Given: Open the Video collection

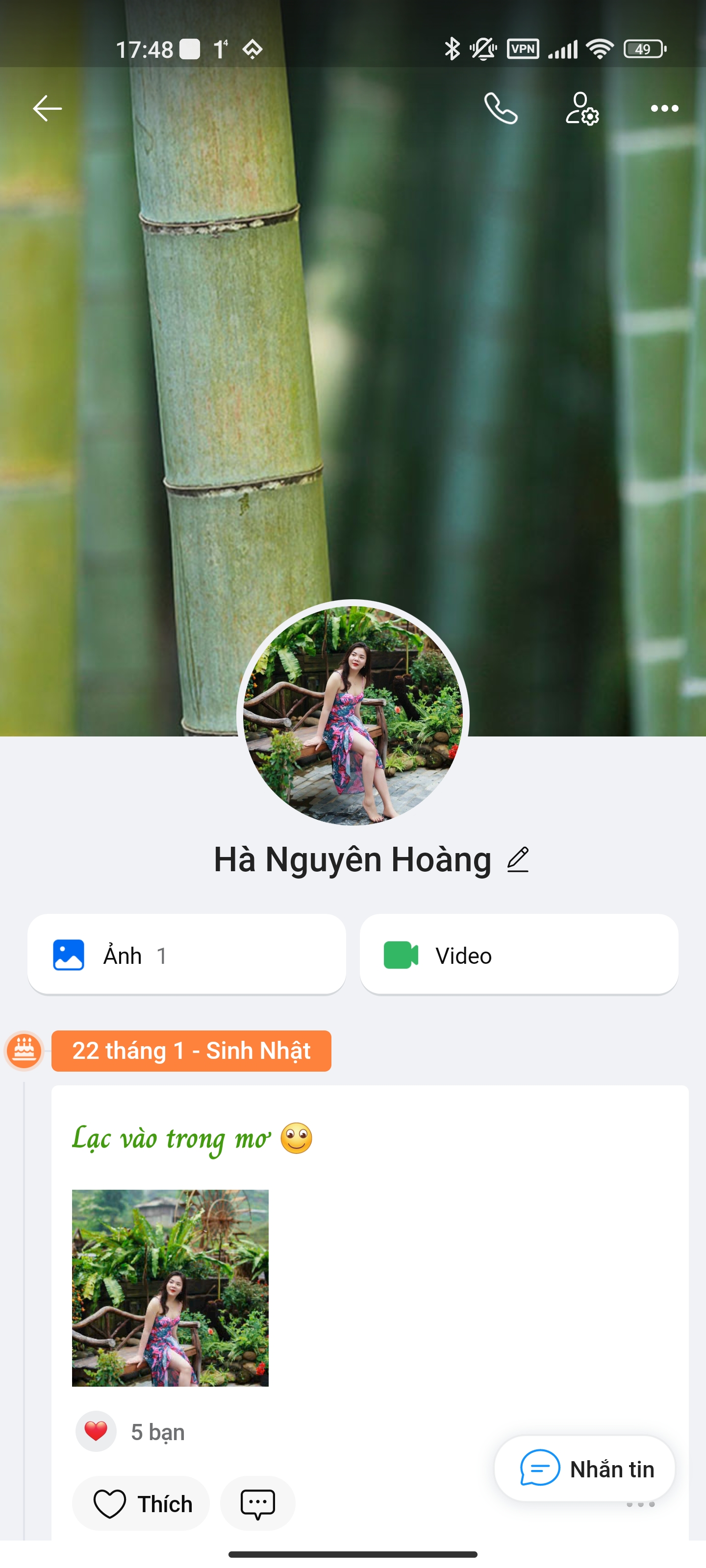Looking at the screenshot, I should [x=518, y=955].
